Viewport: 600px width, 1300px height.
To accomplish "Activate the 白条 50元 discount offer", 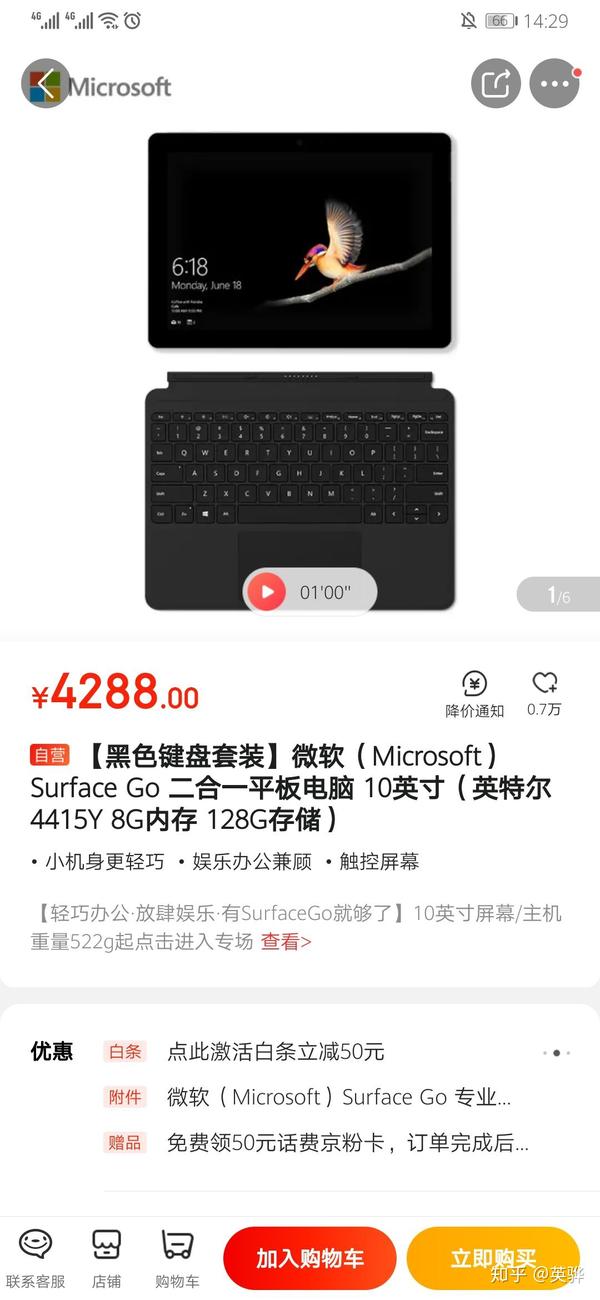I will click(275, 1051).
